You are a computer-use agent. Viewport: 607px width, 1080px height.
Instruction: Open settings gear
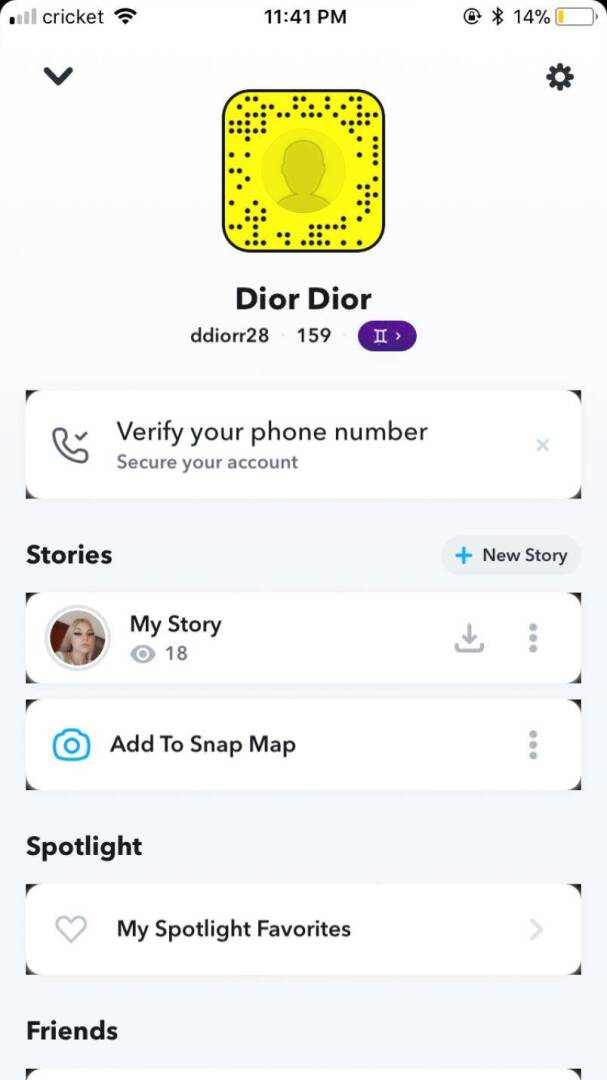point(560,77)
